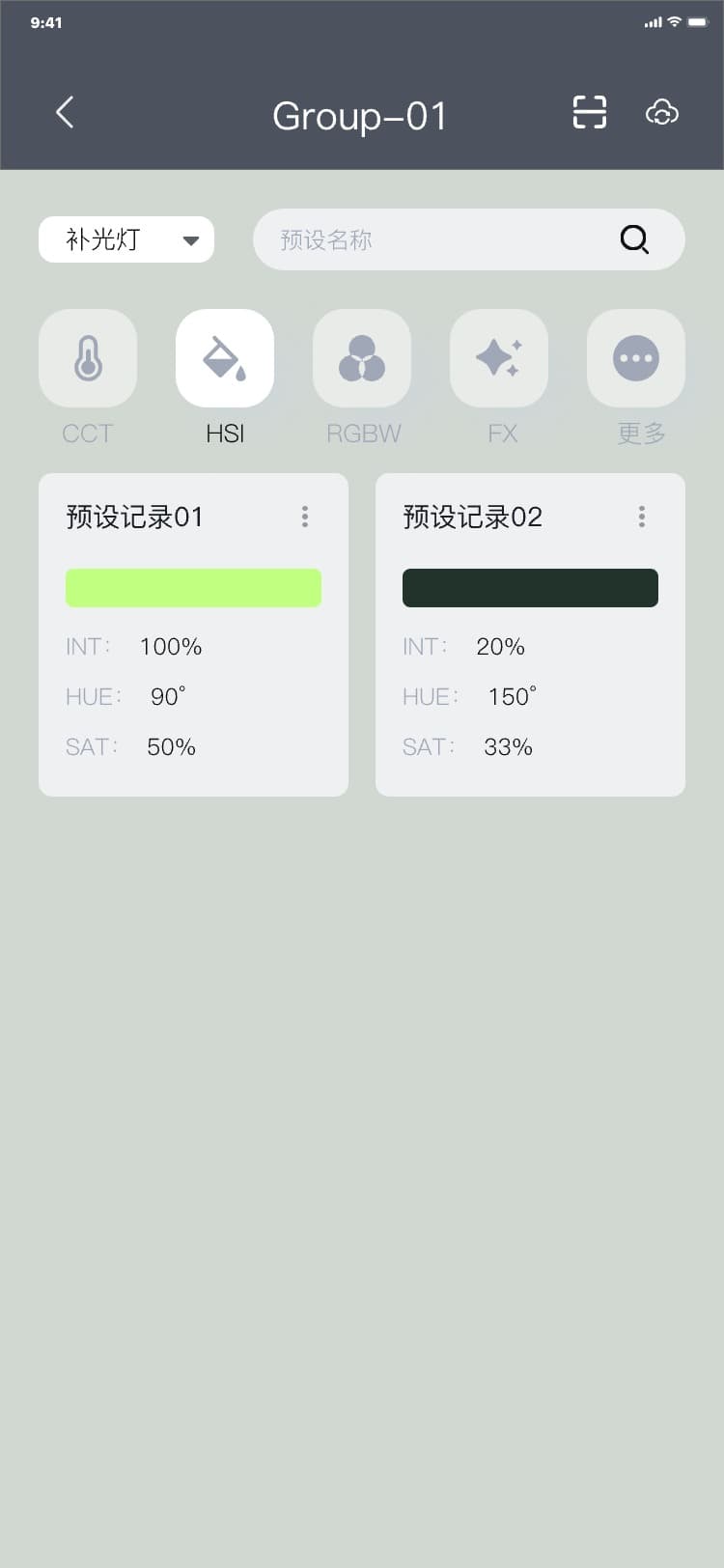Open the FX effects mode
Image resolution: width=724 pixels, height=1568 pixels.
pyautogui.click(x=499, y=358)
